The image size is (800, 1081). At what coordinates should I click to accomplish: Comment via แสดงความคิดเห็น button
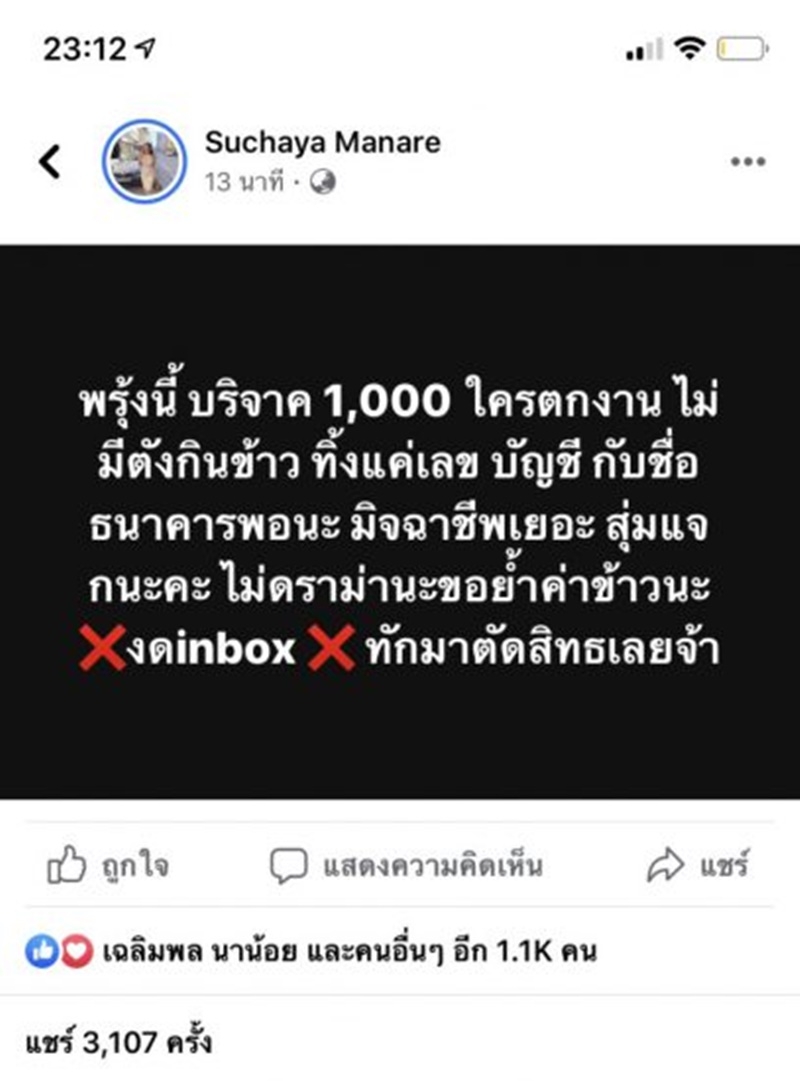(407, 866)
